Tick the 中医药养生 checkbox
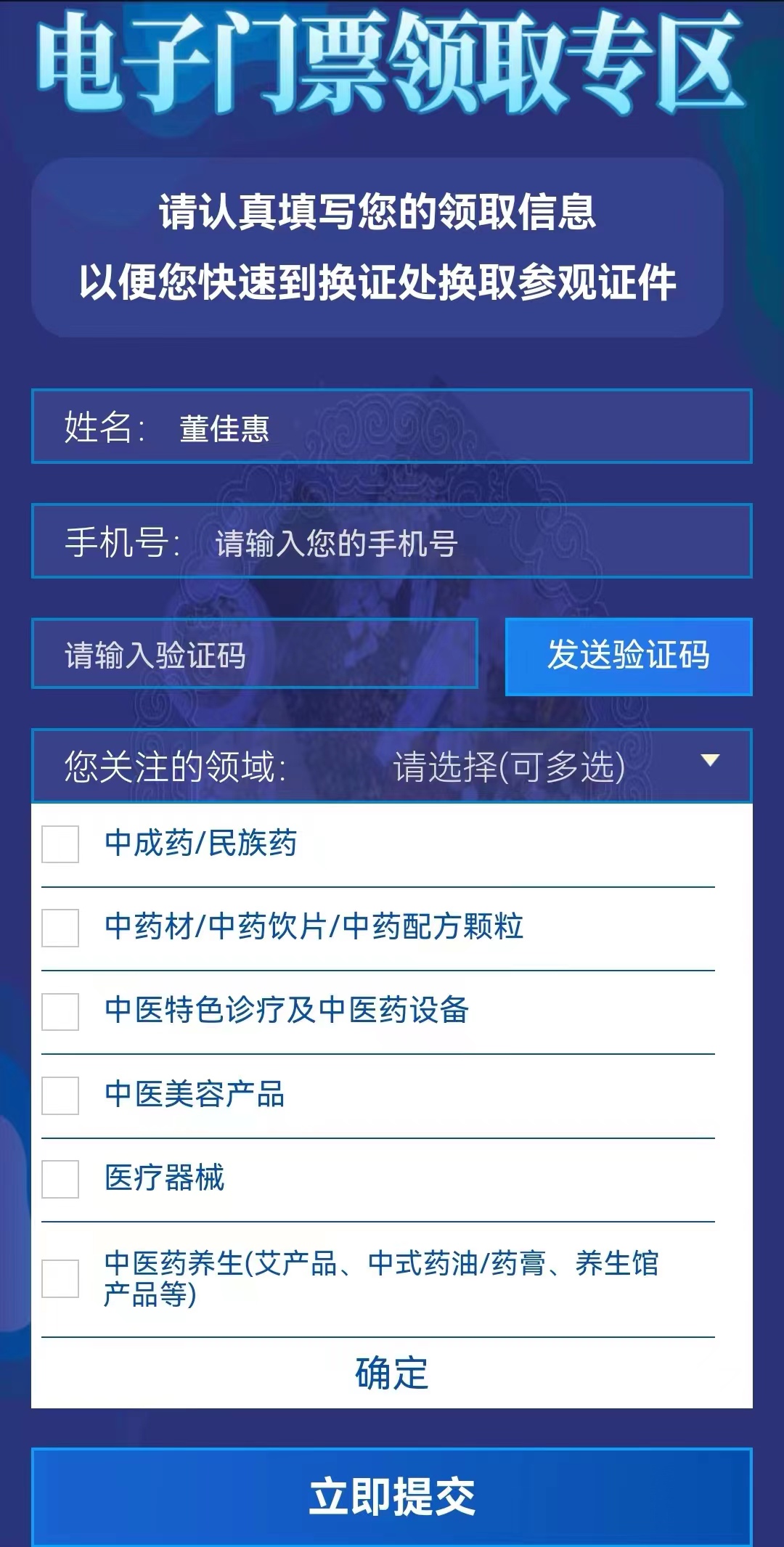This screenshot has width=784, height=1547. [60, 1278]
